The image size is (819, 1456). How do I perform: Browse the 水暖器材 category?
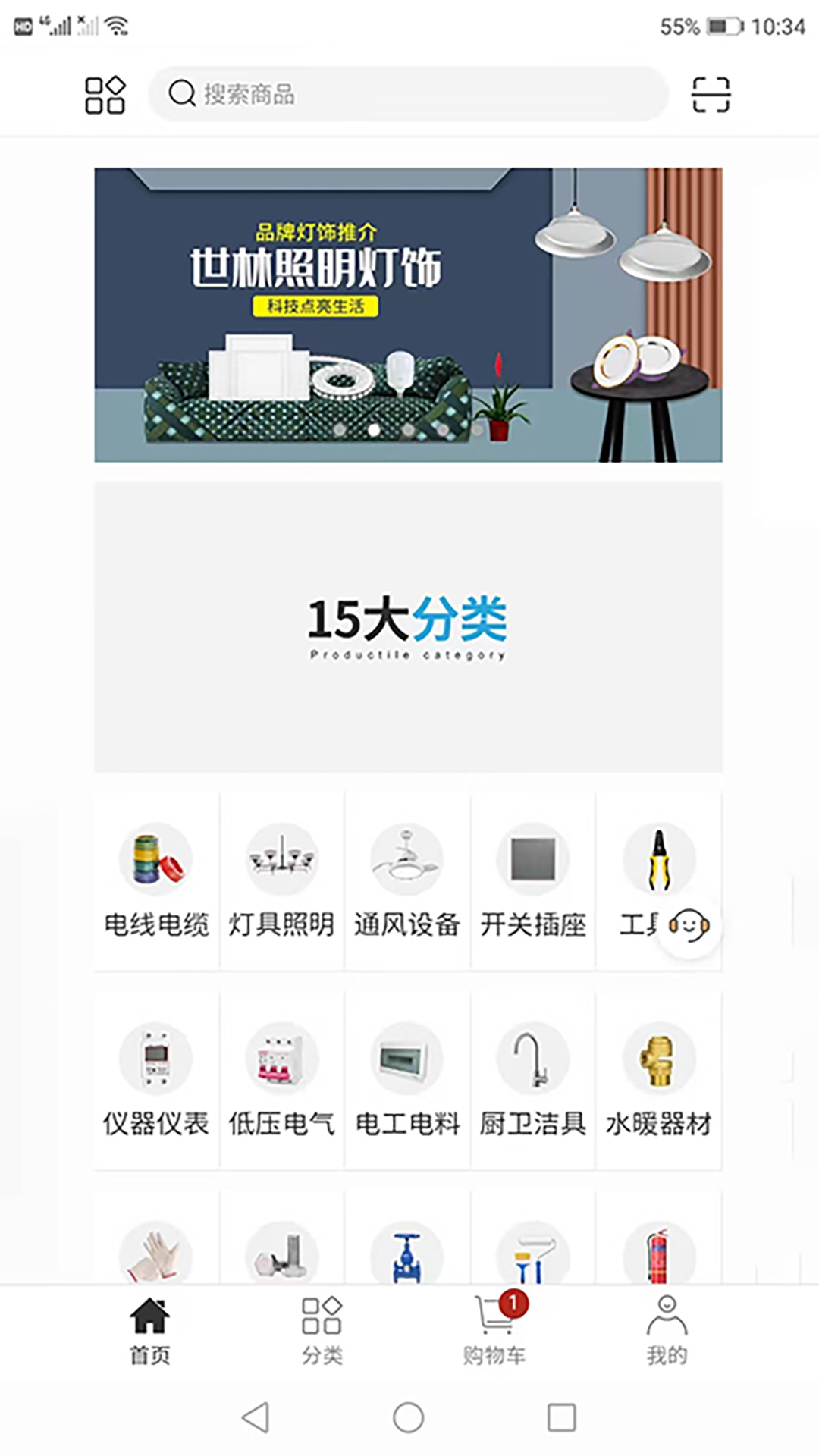pos(658,1080)
